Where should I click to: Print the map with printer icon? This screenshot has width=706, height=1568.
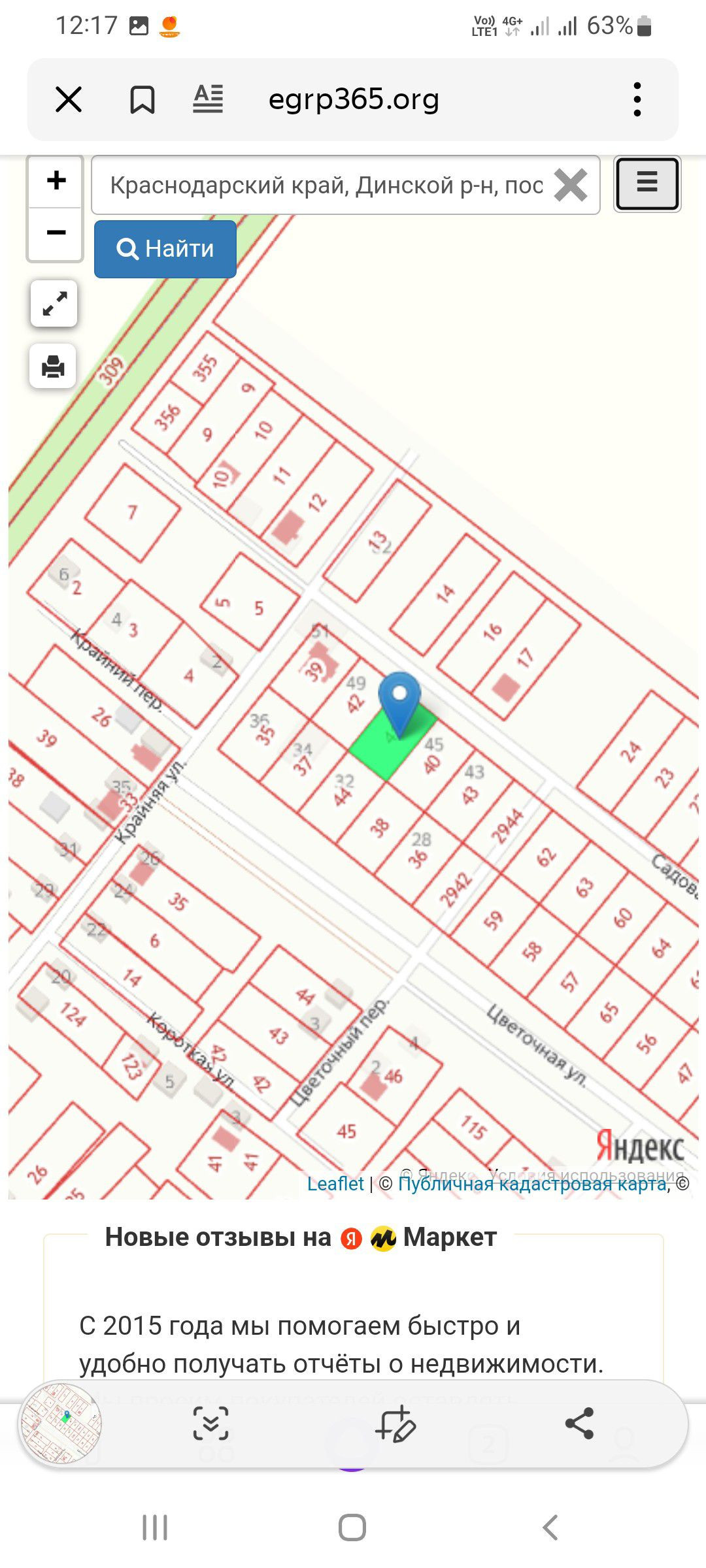(x=53, y=366)
